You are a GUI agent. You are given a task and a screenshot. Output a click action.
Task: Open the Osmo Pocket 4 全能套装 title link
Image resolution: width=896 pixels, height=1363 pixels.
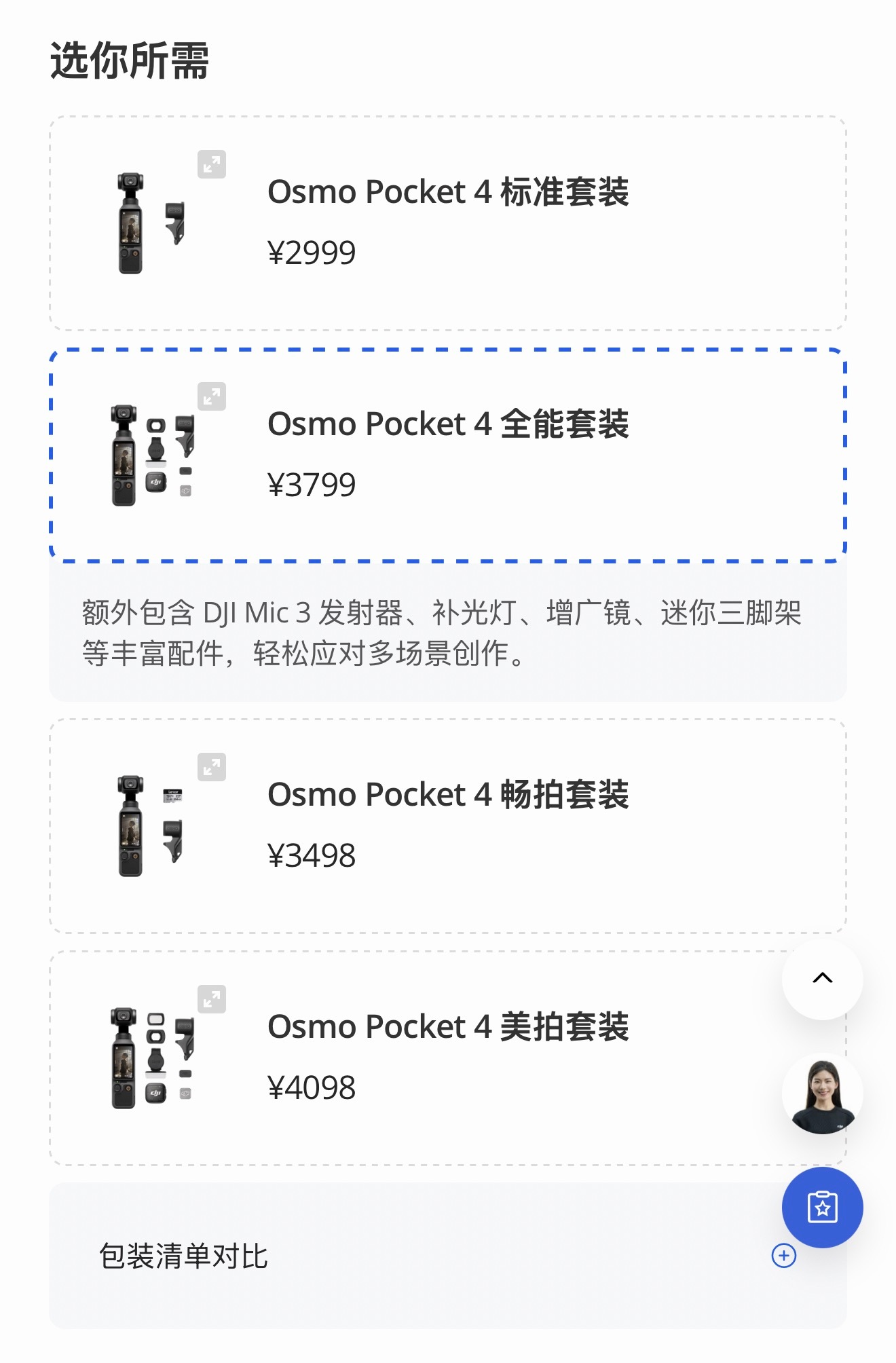click(449, 423)
